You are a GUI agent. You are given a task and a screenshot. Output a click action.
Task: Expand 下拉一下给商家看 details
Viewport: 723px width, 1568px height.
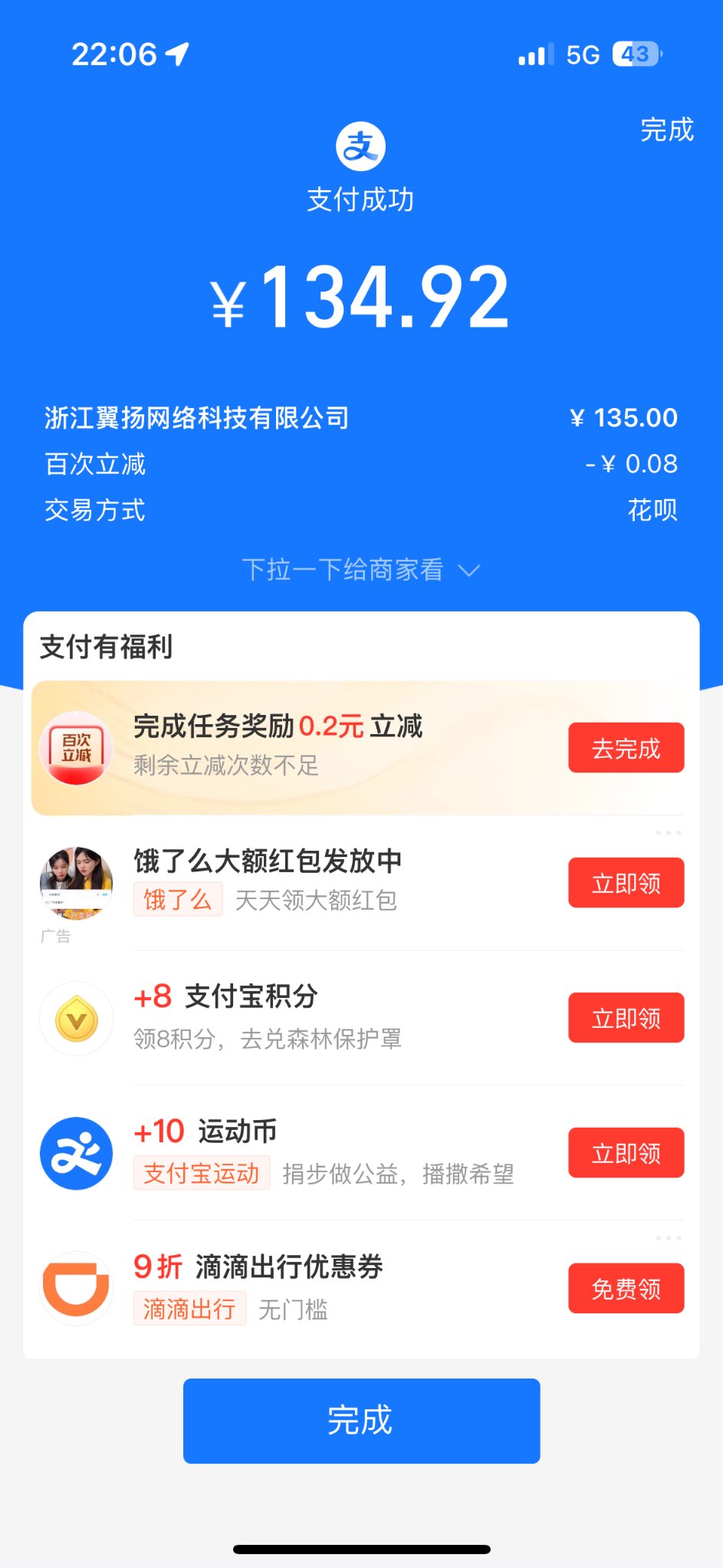pyautogui.click(x=360, y=570)
